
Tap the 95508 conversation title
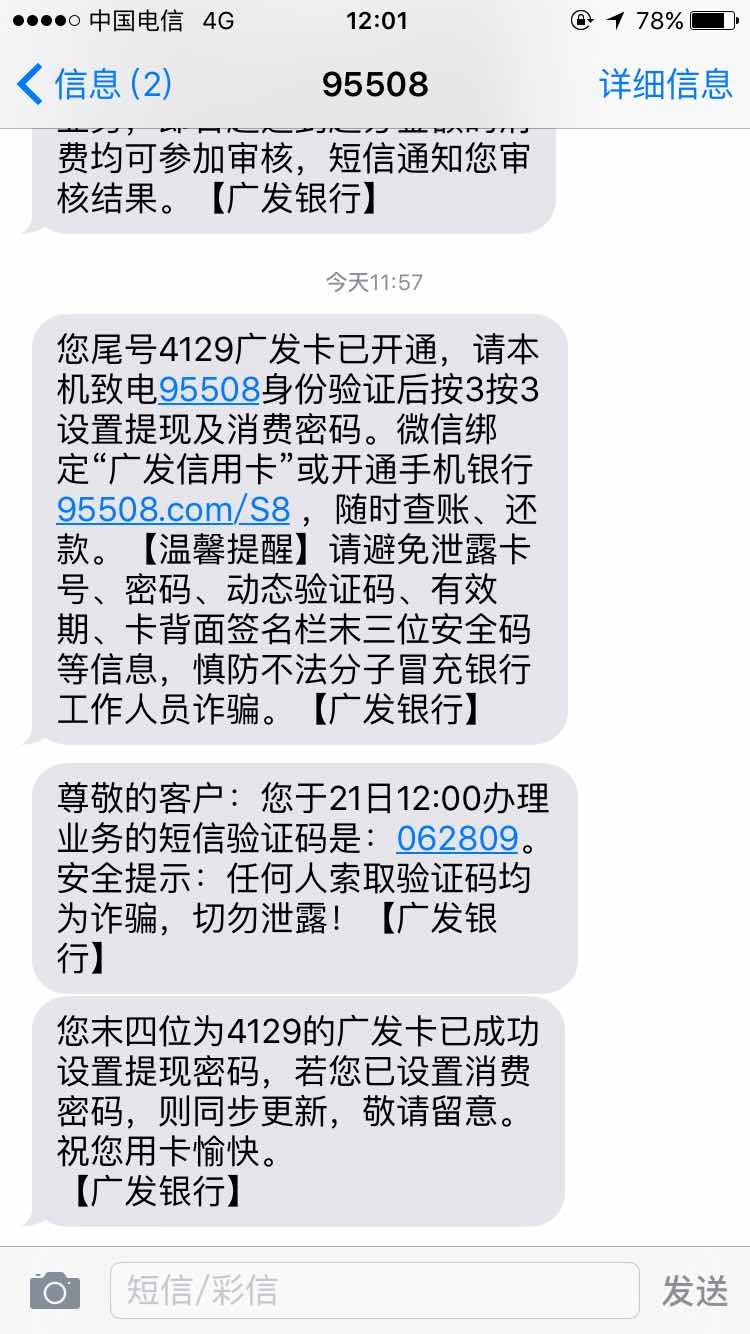tap(375, 86)
